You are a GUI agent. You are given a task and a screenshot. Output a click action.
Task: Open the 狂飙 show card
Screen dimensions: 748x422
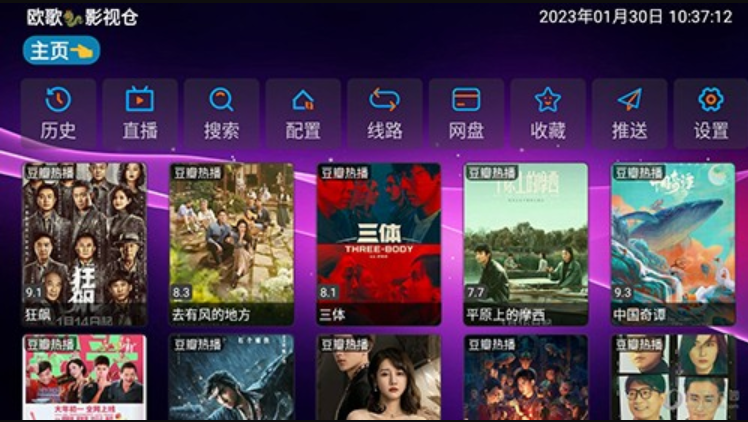pos(84,243)
